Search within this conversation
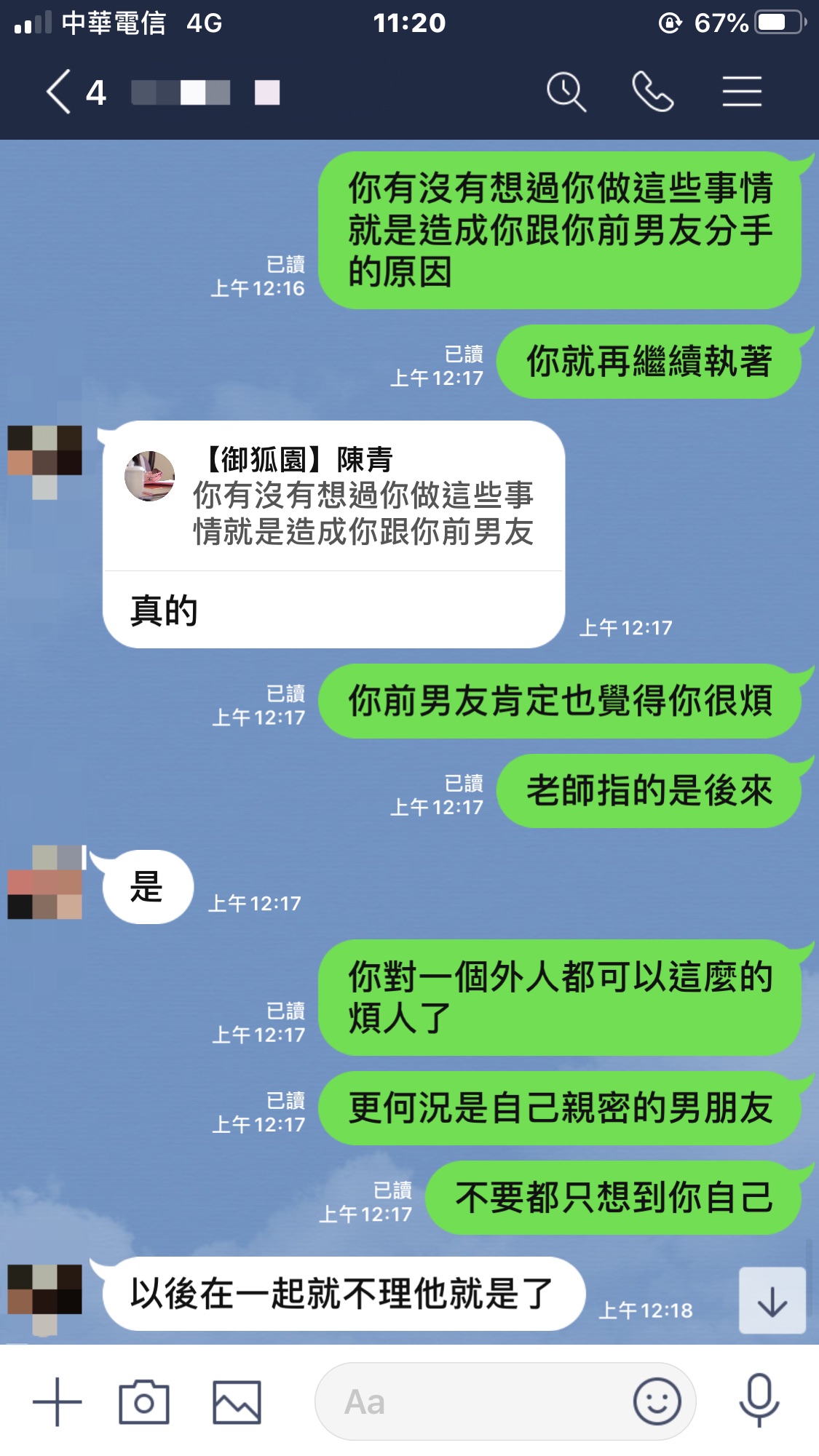The width and height of the screenshot is (819, 1456). coord(566,92)
